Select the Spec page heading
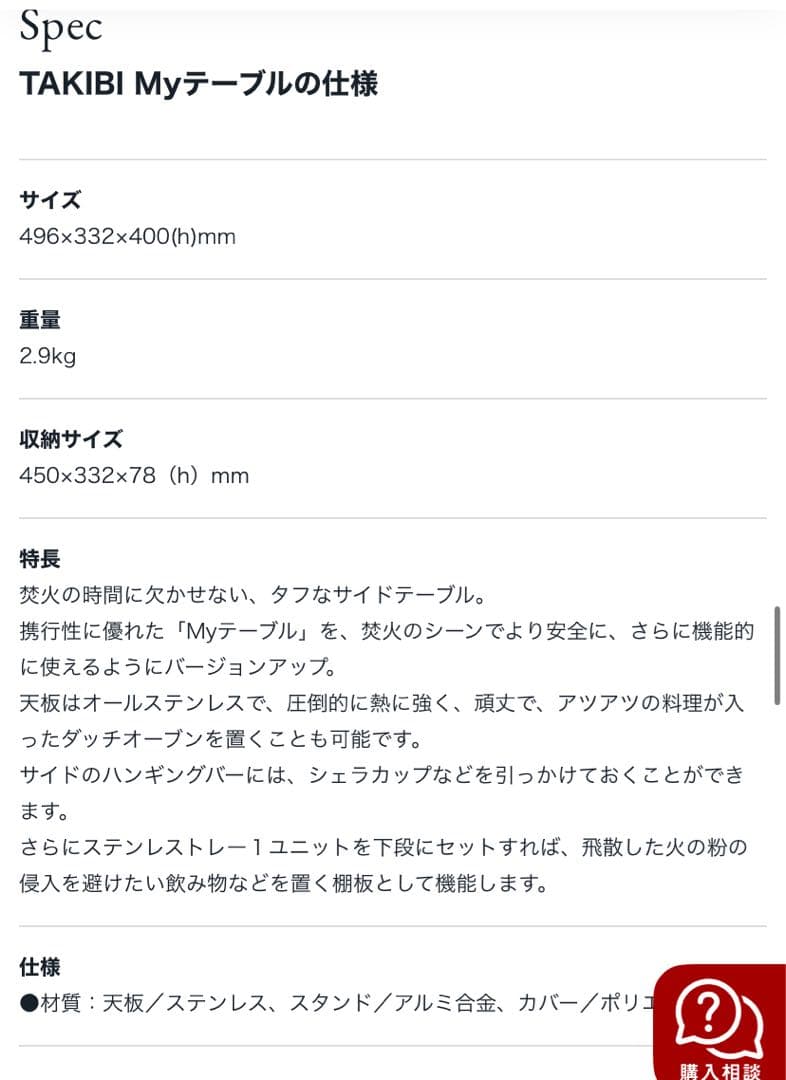This screenshot has width=786, height=1080. (60, 27)
